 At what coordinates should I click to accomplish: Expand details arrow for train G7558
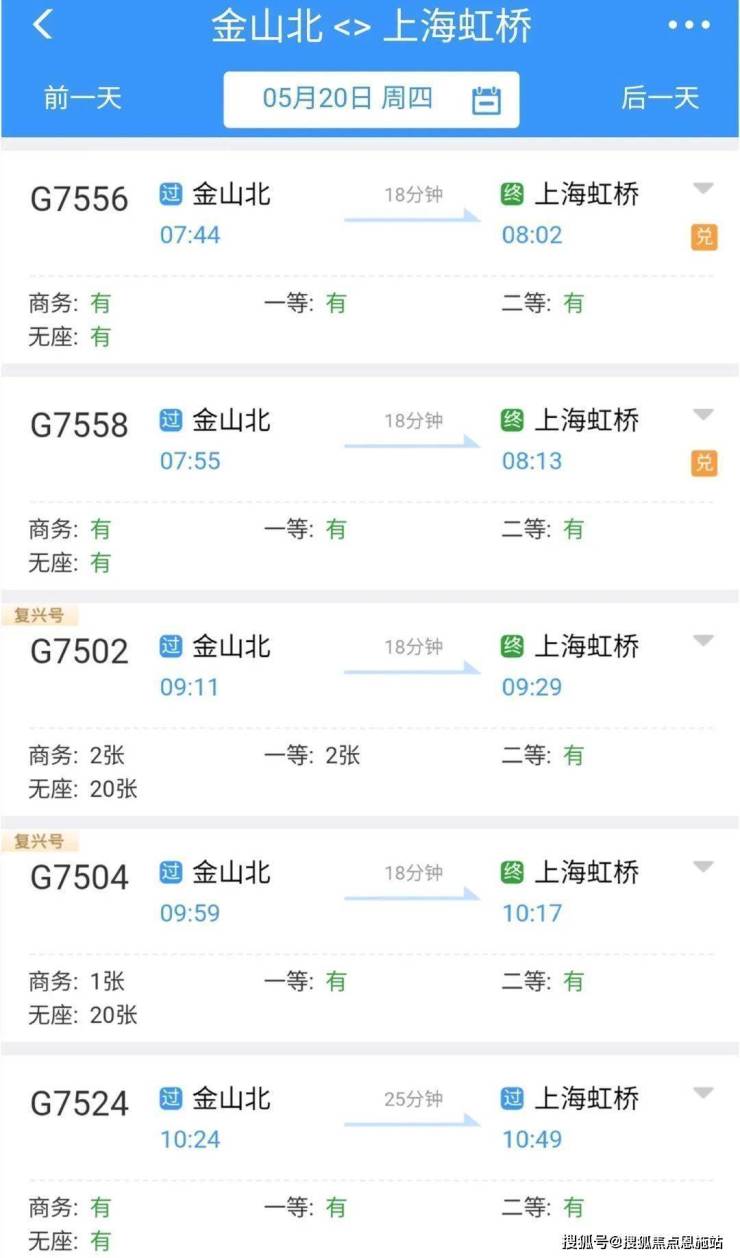coord(703,414)
